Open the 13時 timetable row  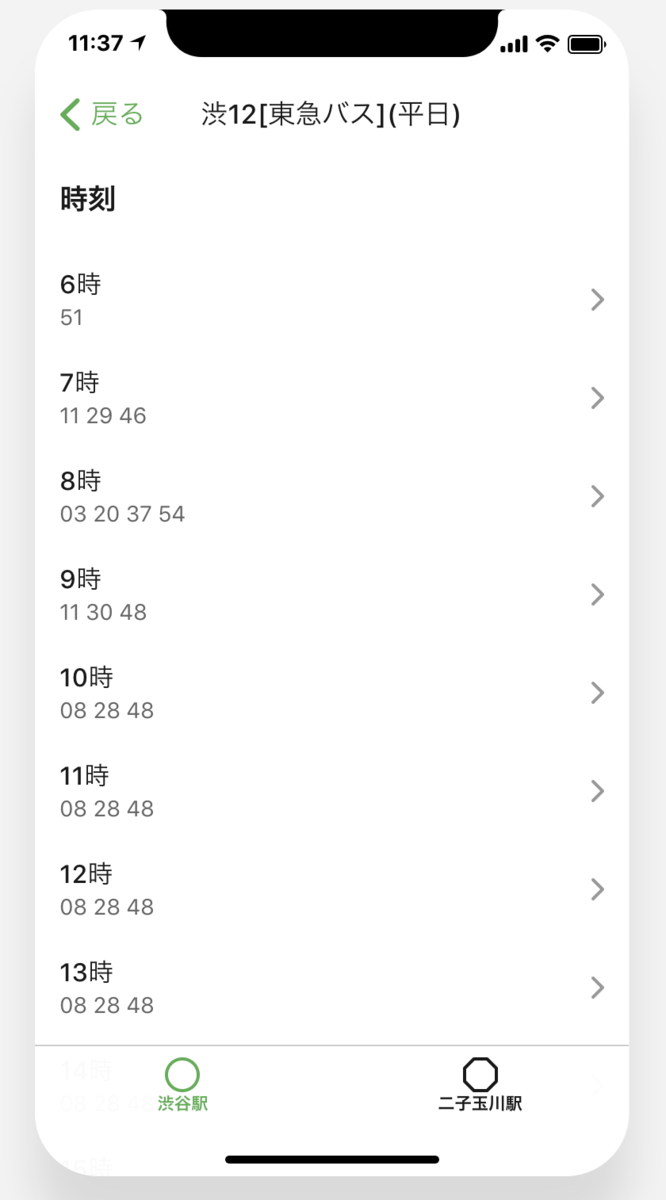pos(332,987)
